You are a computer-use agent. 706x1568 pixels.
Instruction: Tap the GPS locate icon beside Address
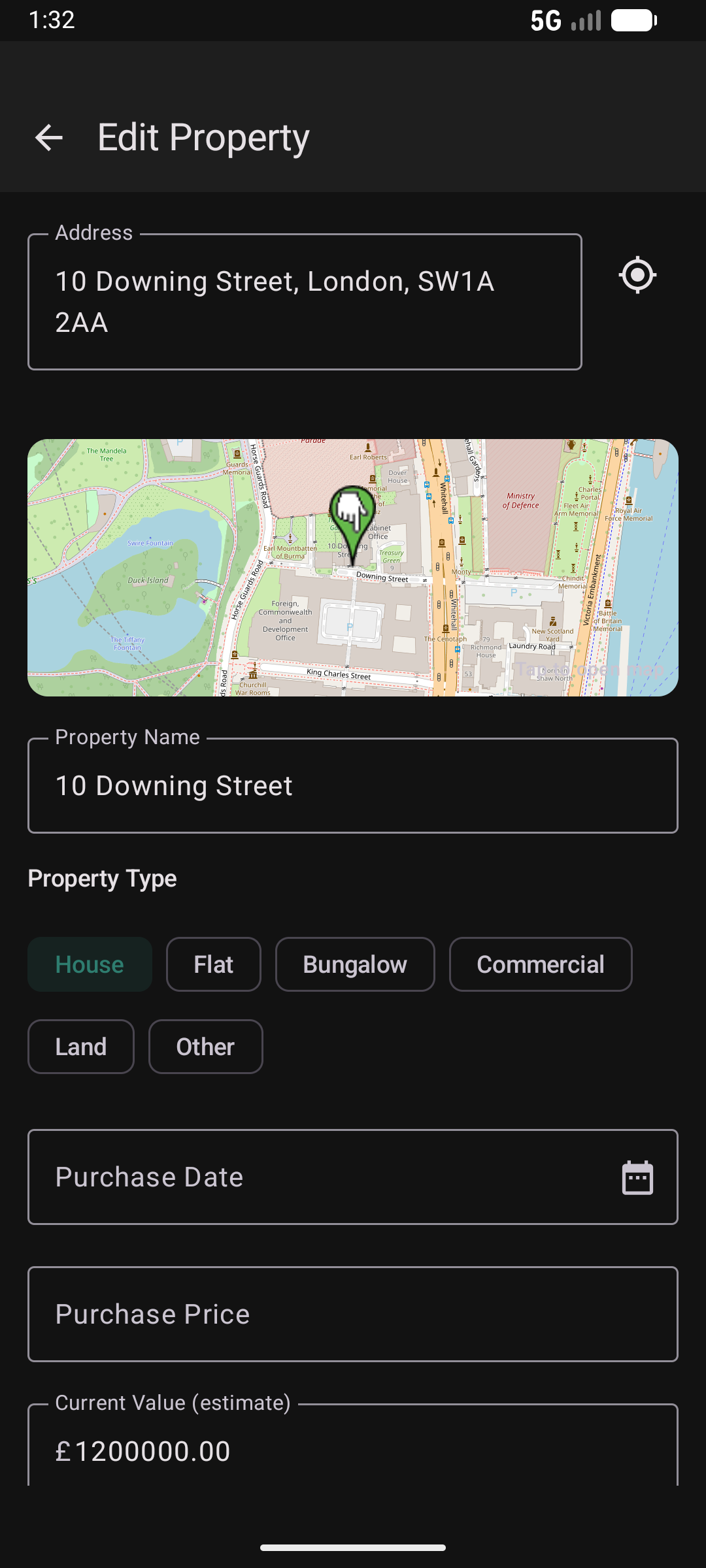click(x=637, y=274)
